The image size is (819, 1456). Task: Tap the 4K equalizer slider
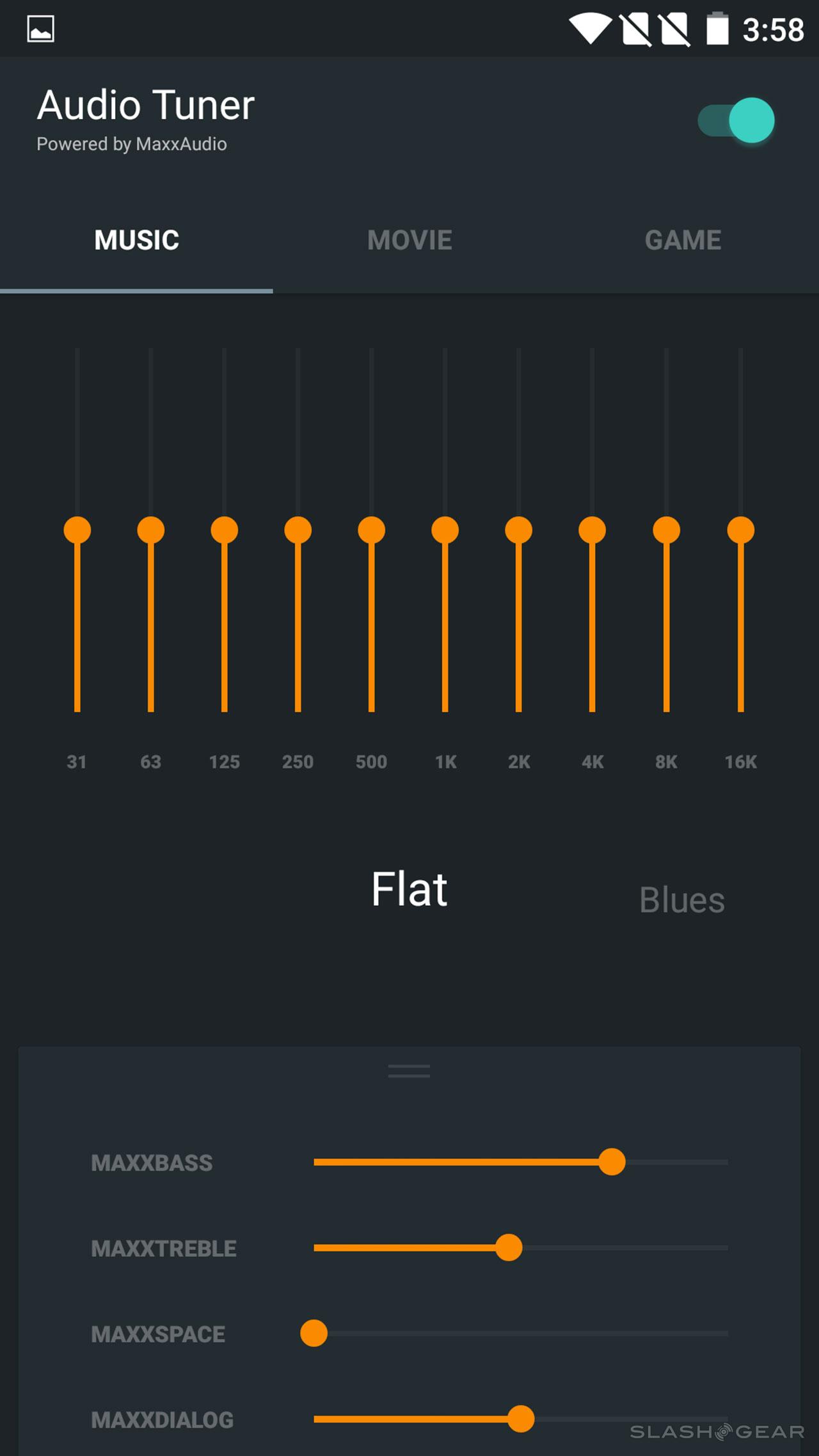coord(592,530)
